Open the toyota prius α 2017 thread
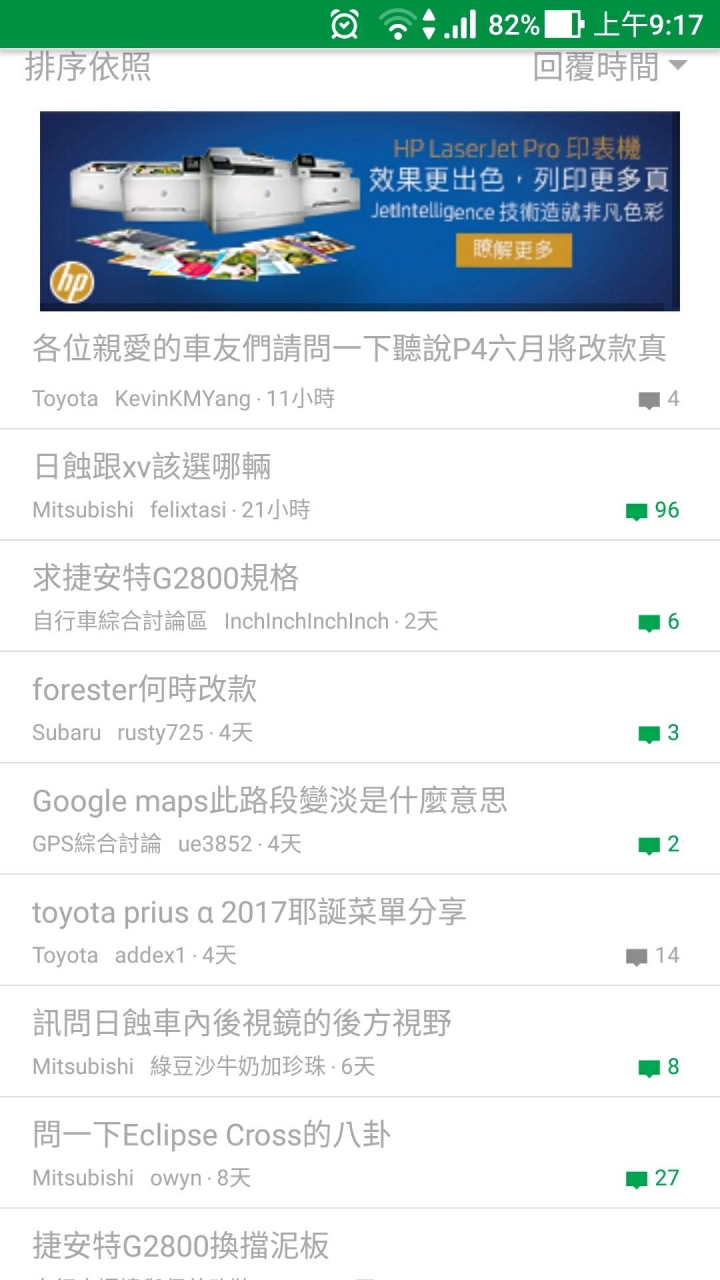720x1280 pixels. [x=249, y=912]
